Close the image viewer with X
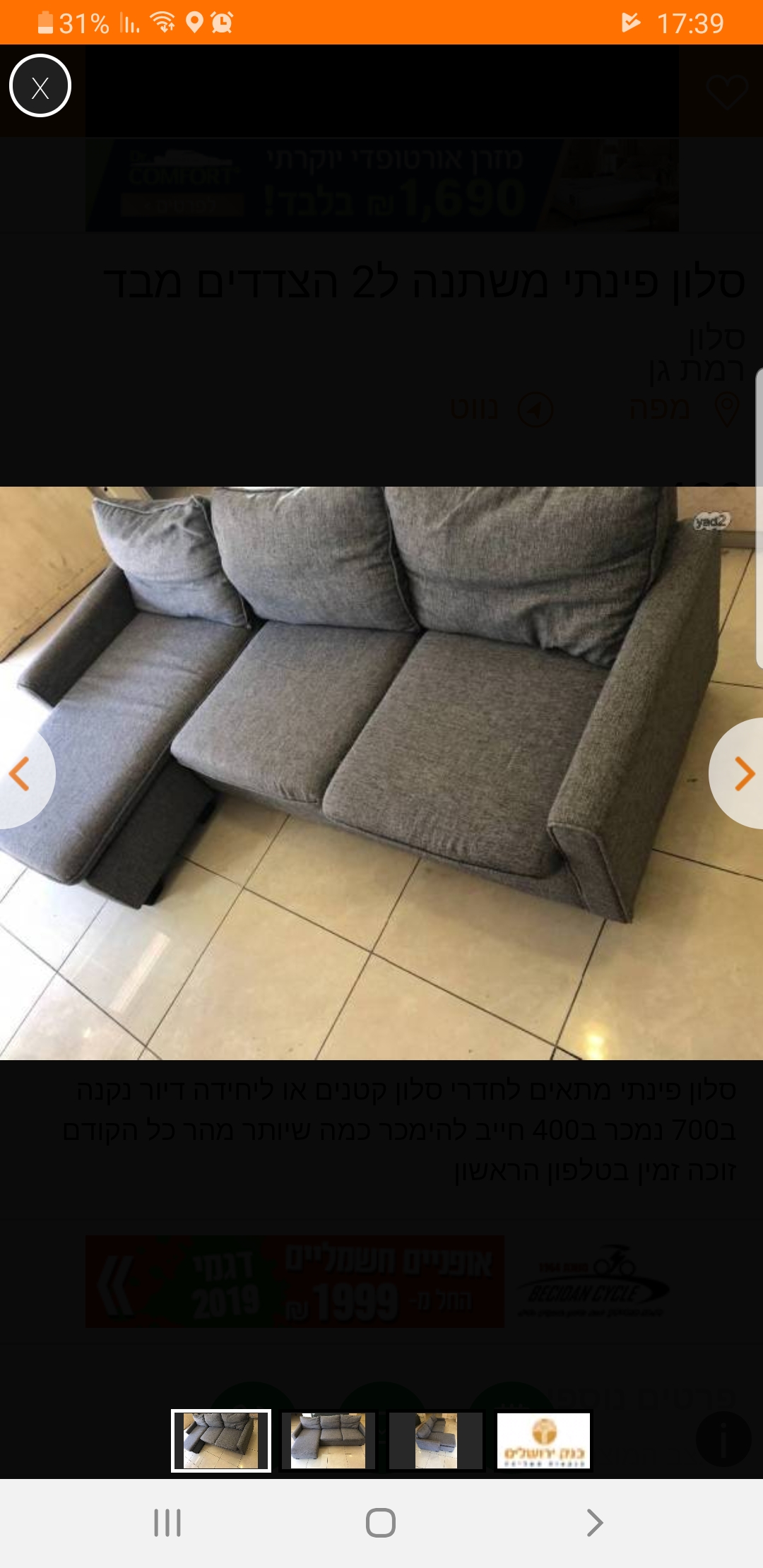The image size is (763, 1568). [x=40, y=86]
